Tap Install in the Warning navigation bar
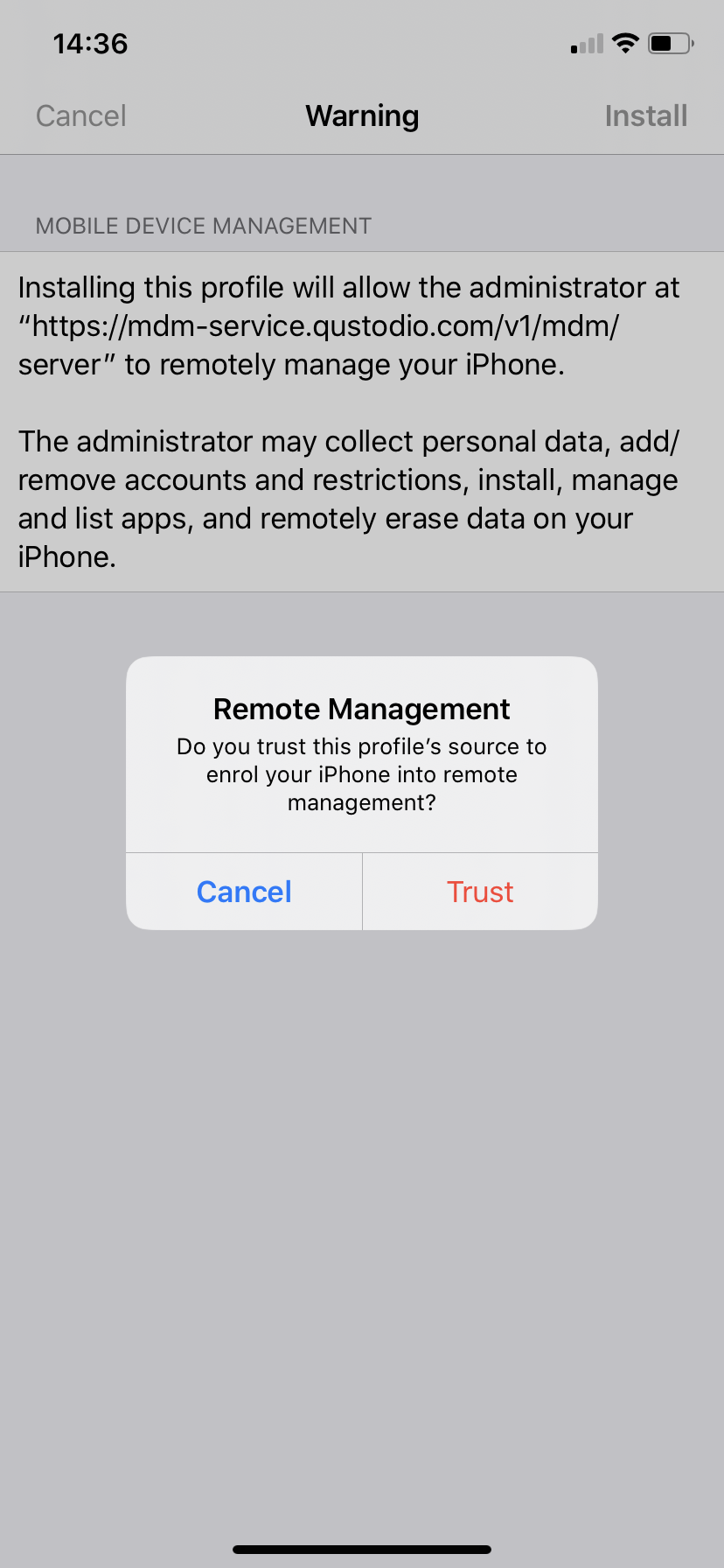The image size is (724, 1568). click(x=645, y=115)
